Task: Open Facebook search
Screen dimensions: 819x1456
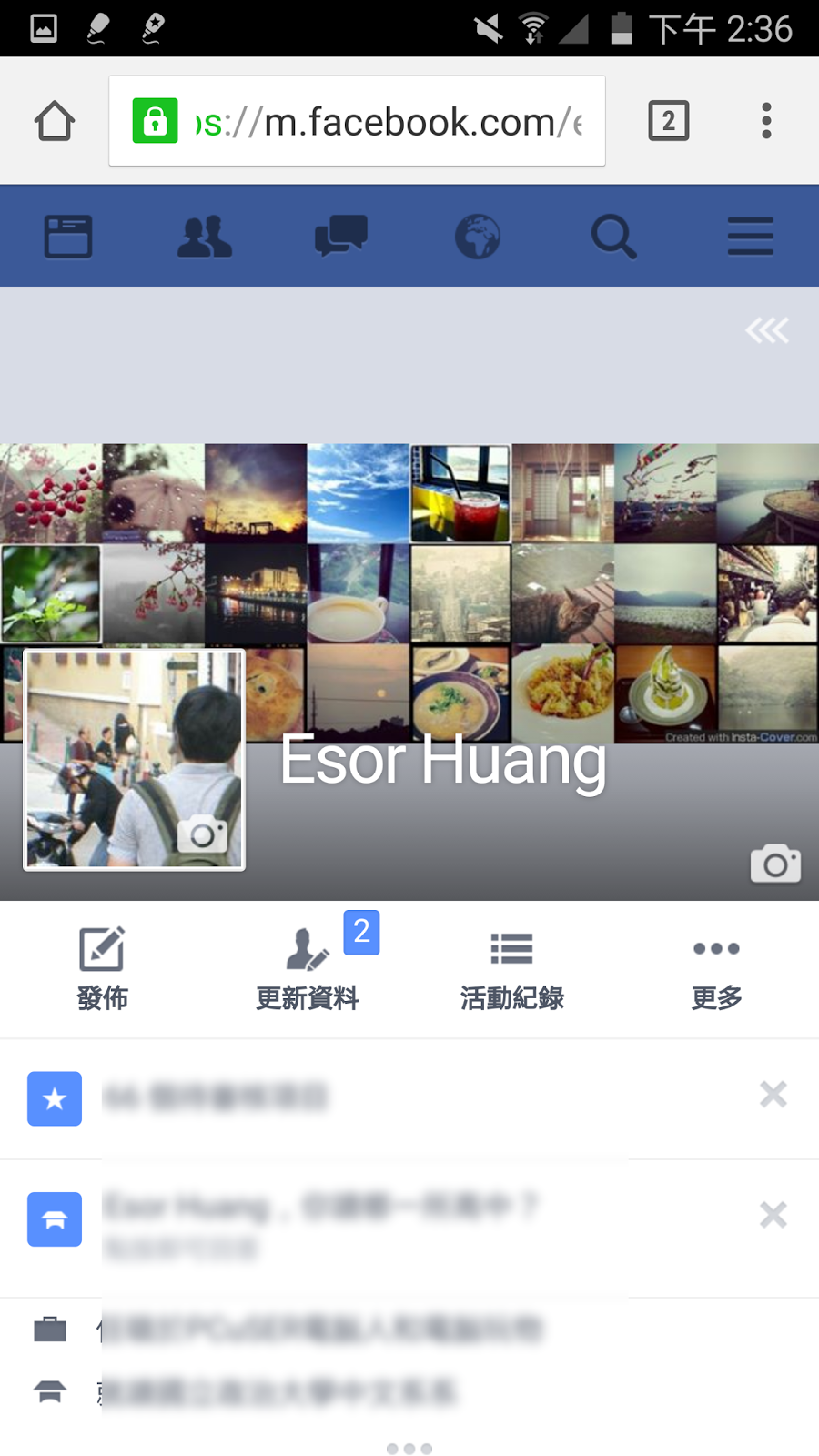Action: point(614,237)
